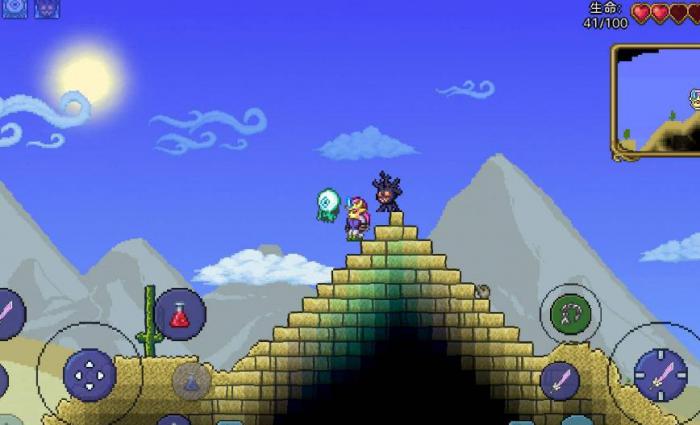Tap the sword button beside the attack joystick
This screenshot has height=425, width=700.
(x=559, y=381)
